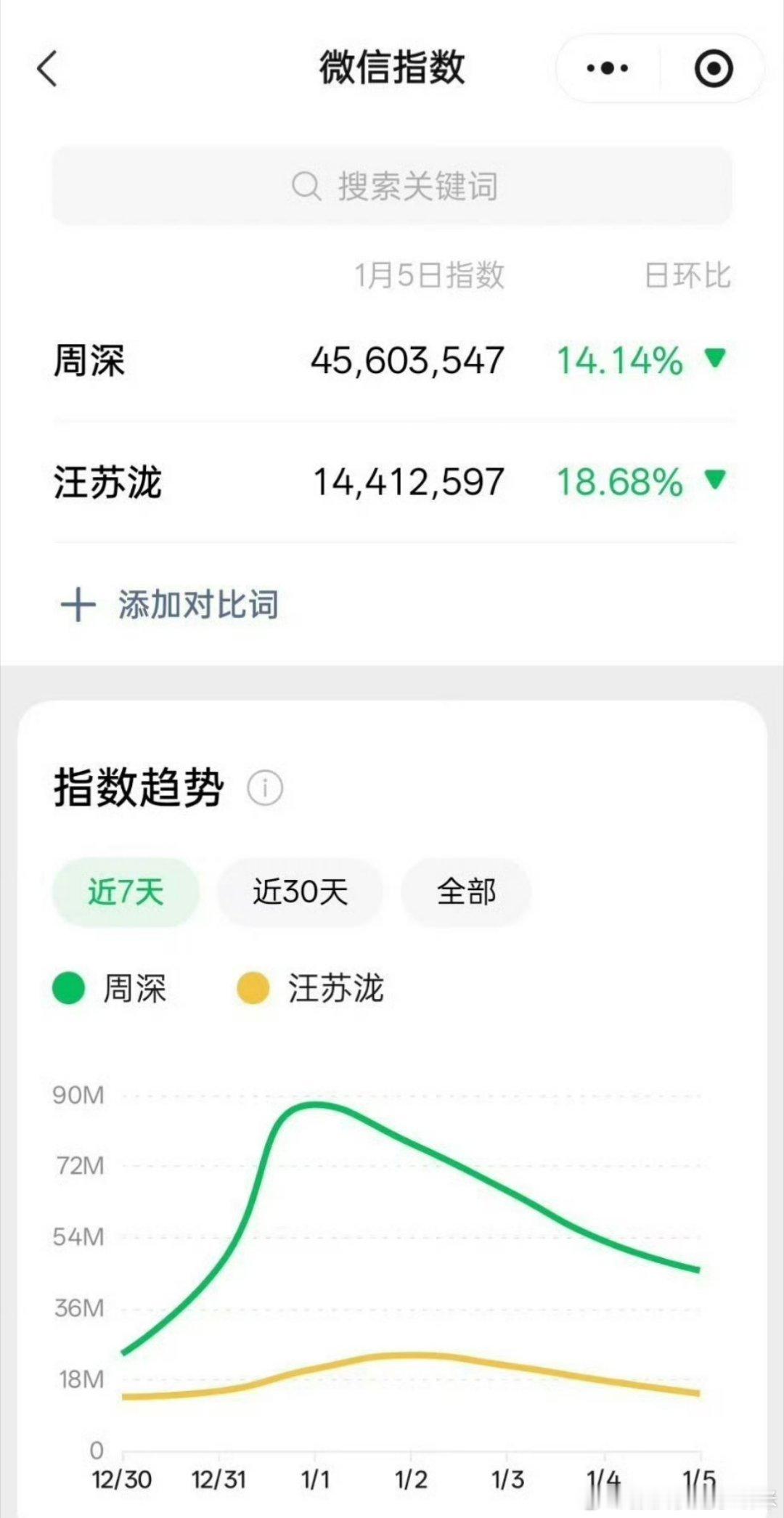Open the mini program options menu (•••)
784x1518 pixels.
click(x=605, y=68)
